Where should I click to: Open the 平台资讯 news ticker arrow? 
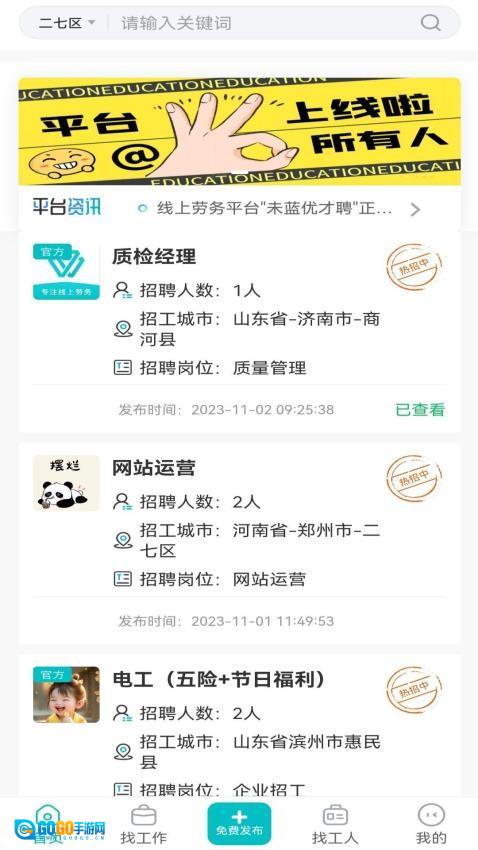pyautogui.click(x=415, y=209)
